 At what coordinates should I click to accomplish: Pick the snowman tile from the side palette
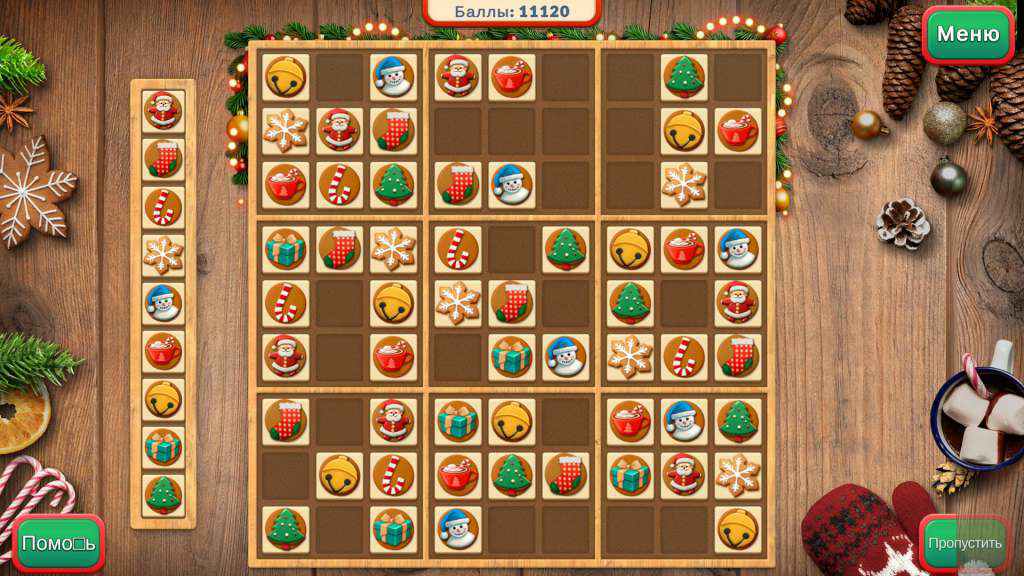[163, 302]
